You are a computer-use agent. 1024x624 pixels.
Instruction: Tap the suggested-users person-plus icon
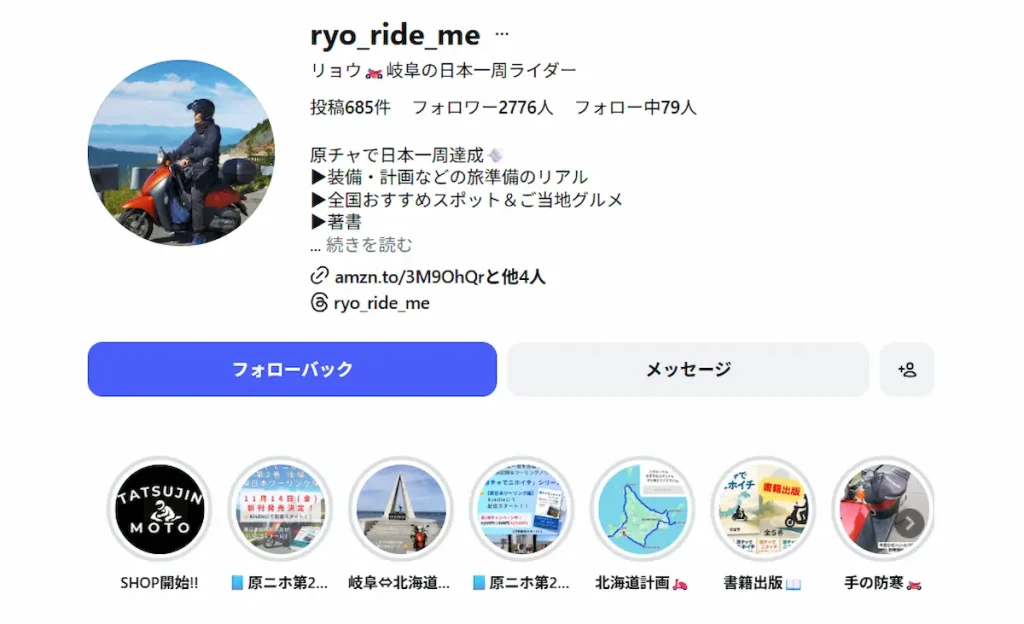pos(907,369)
